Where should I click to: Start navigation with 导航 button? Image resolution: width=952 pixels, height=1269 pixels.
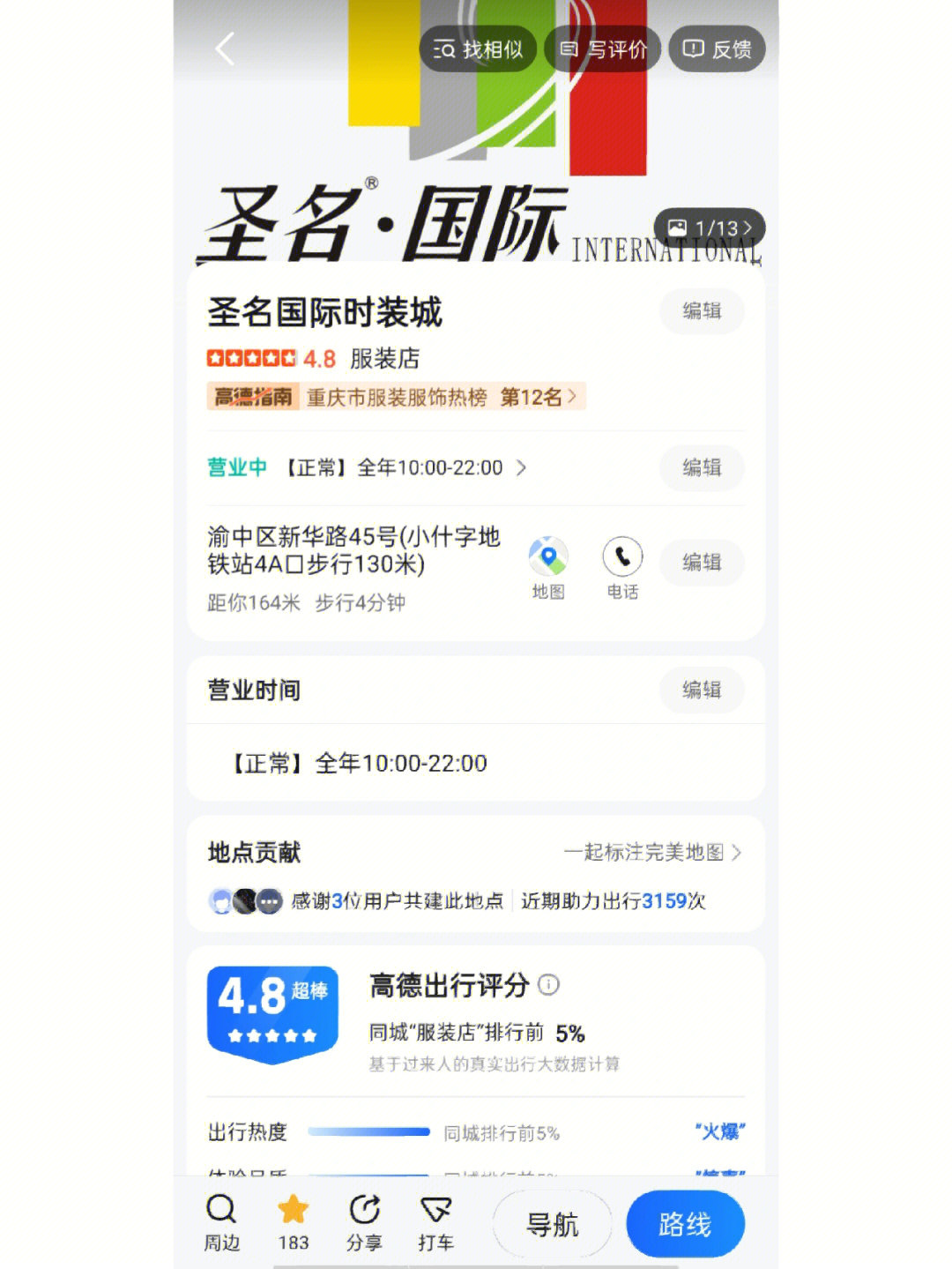pyautogui.click(x=553, y=1224)
